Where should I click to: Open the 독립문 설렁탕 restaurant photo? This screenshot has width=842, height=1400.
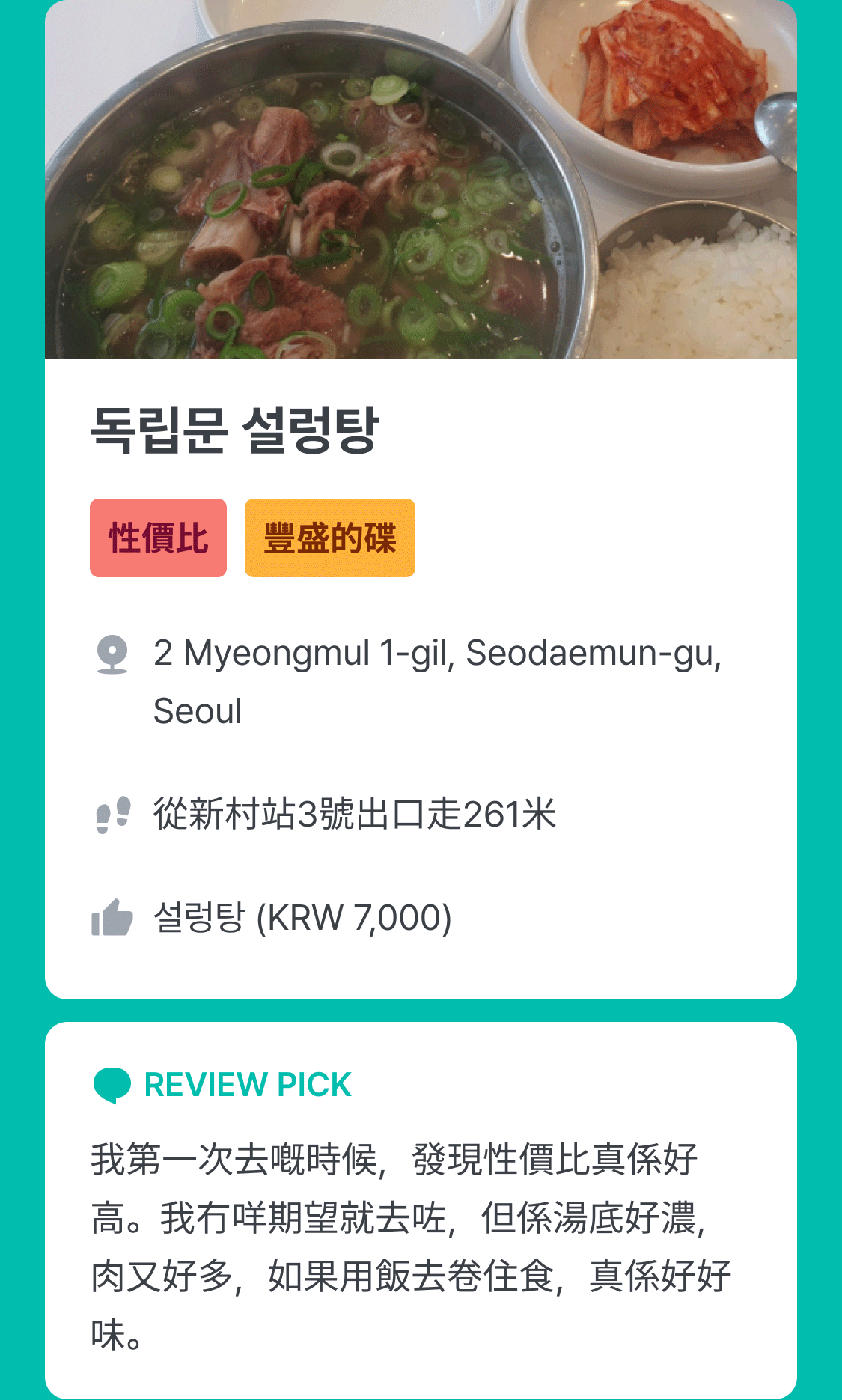(x=421, y=180)
